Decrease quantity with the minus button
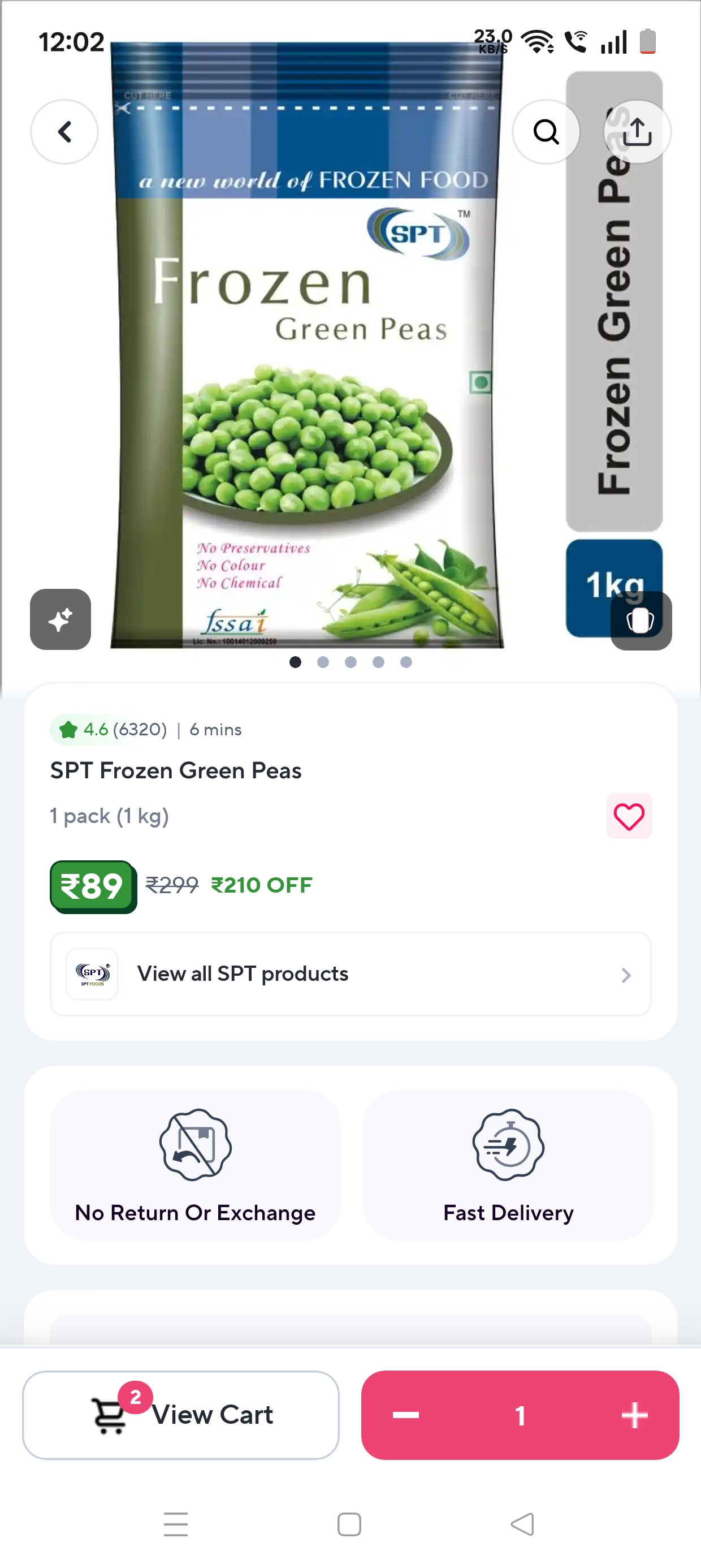 tap(406, 1415)
